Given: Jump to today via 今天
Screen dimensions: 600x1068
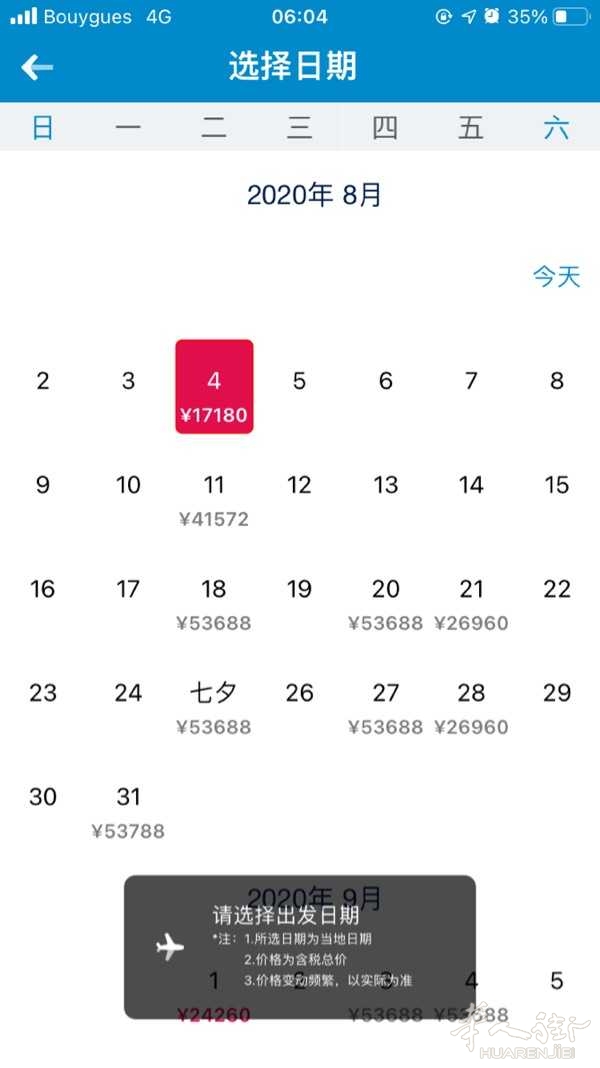Looking at the screenshot, I should (x=556, y=277).
